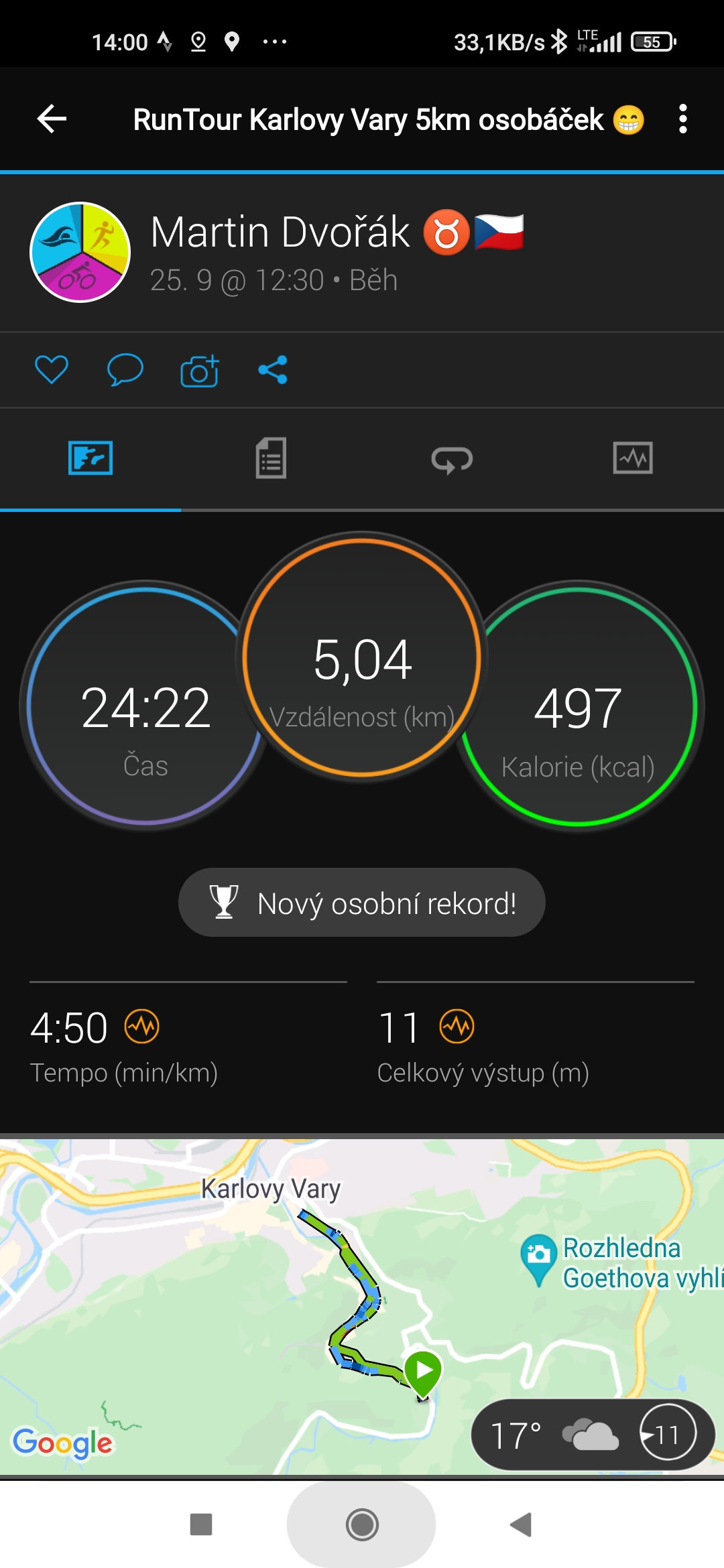Tap the system home button
This screenshot has height=1568, width=724.
tap(362, 1525)
